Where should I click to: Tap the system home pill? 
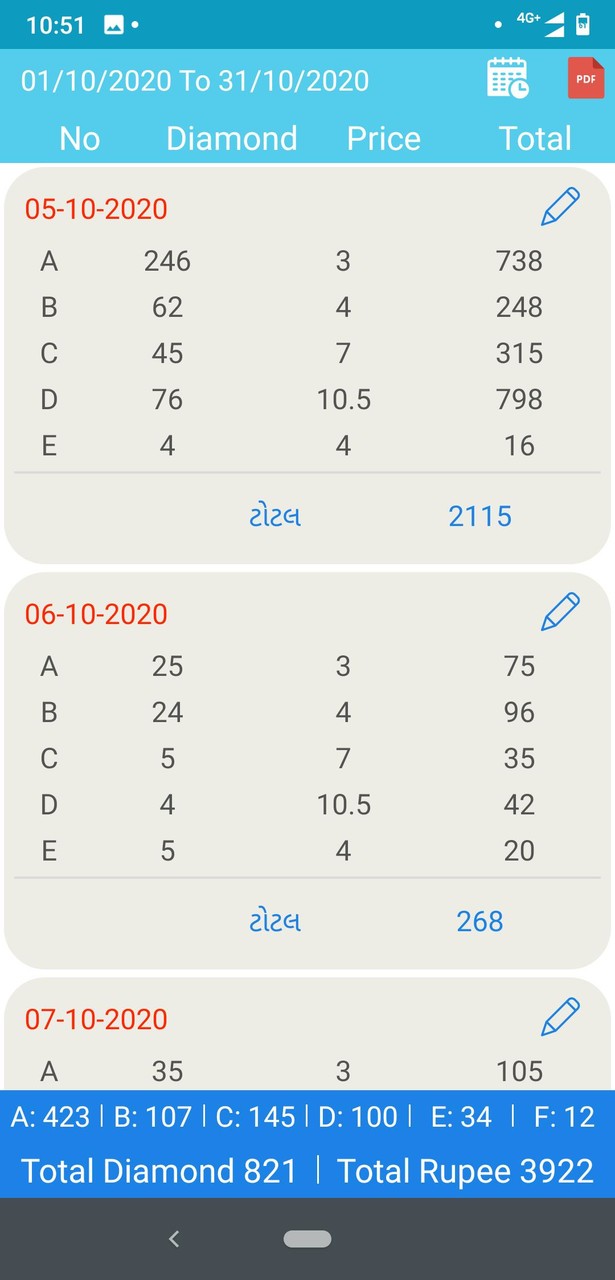[x=307, y=1239]
